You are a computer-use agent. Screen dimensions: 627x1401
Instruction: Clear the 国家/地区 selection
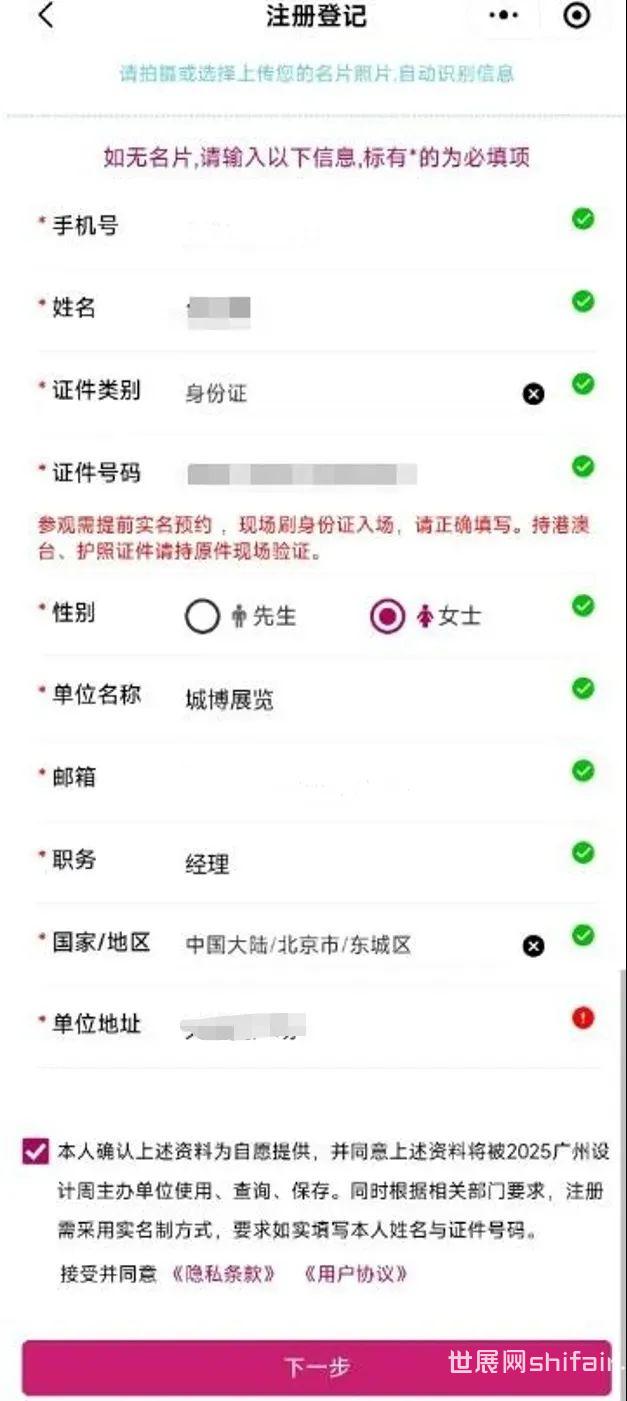(x=534, y=946)
